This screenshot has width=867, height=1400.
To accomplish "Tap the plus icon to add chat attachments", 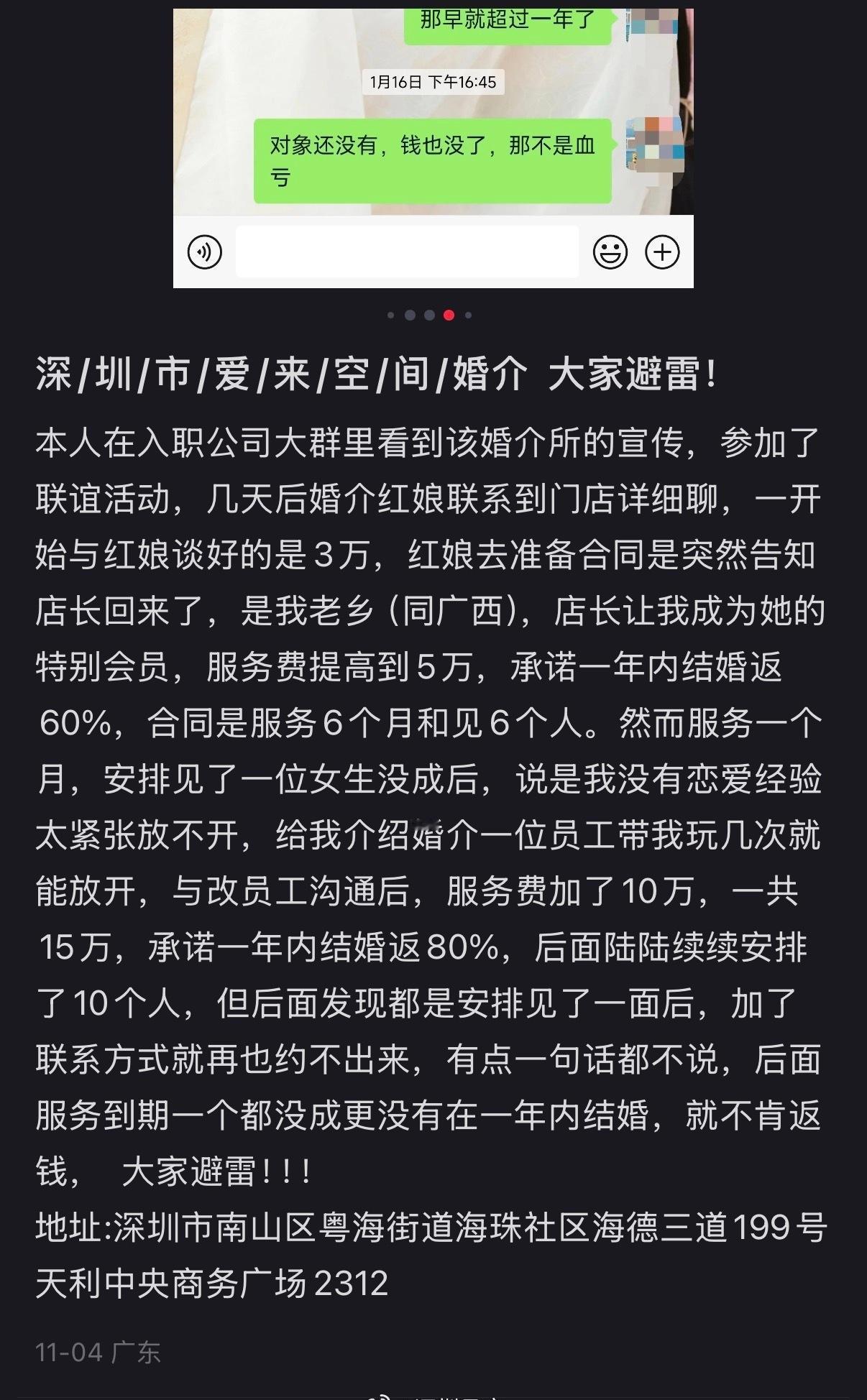I will [662, 251].
